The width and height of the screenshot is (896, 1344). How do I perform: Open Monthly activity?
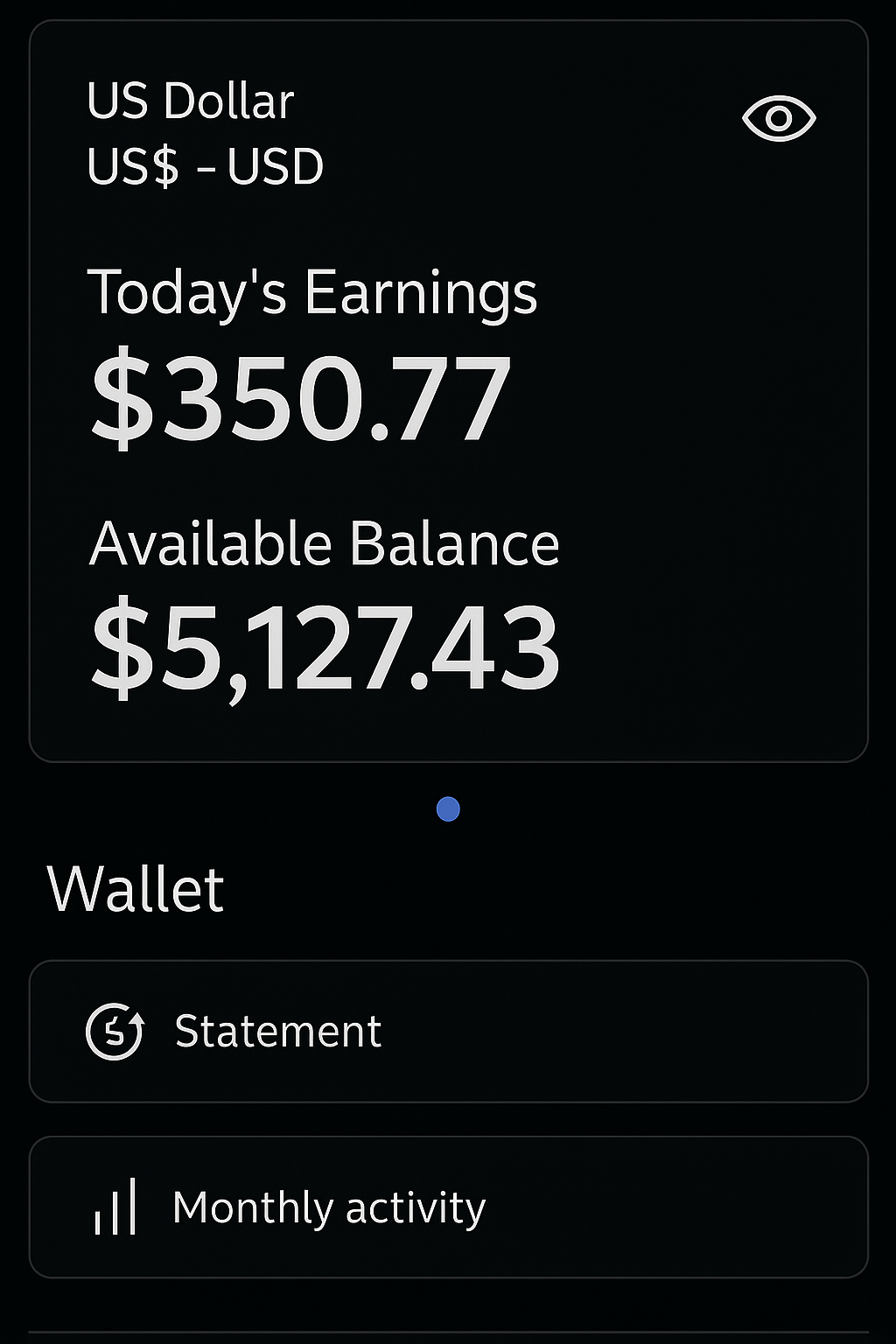pos(448,1207)
